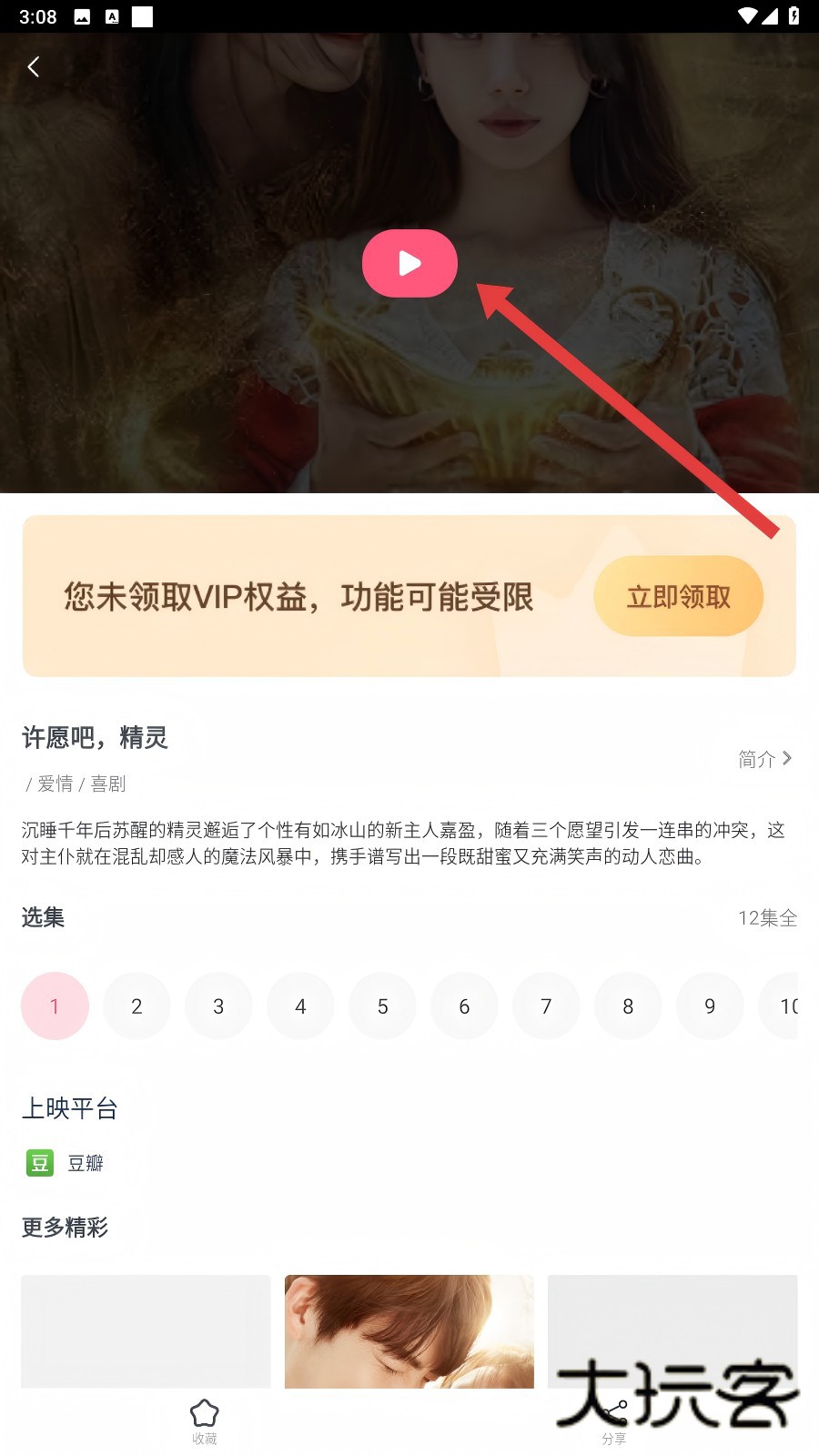Play episode 9
Screen dimensions: 819x1456
[710, 1006]
